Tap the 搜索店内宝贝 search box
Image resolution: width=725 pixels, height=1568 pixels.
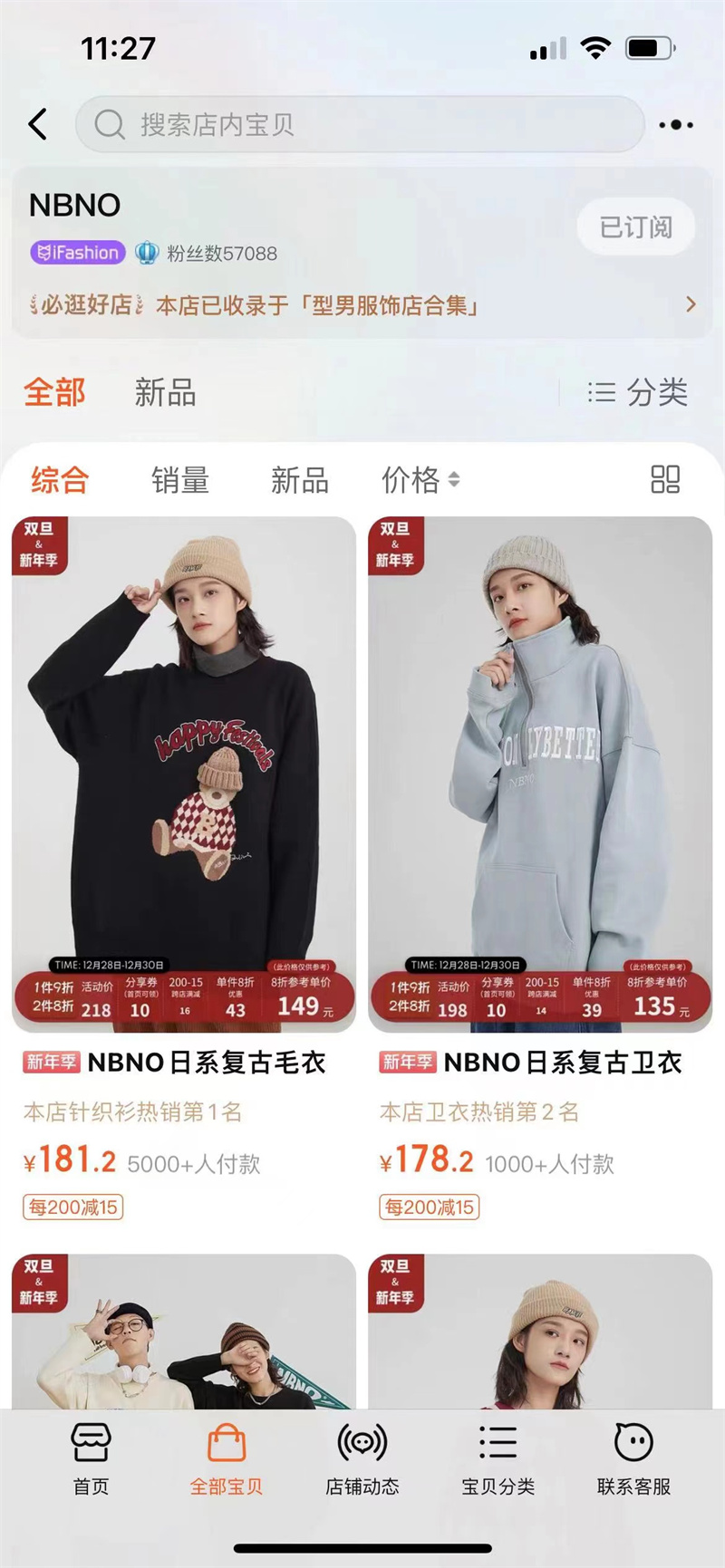(360, 124)
